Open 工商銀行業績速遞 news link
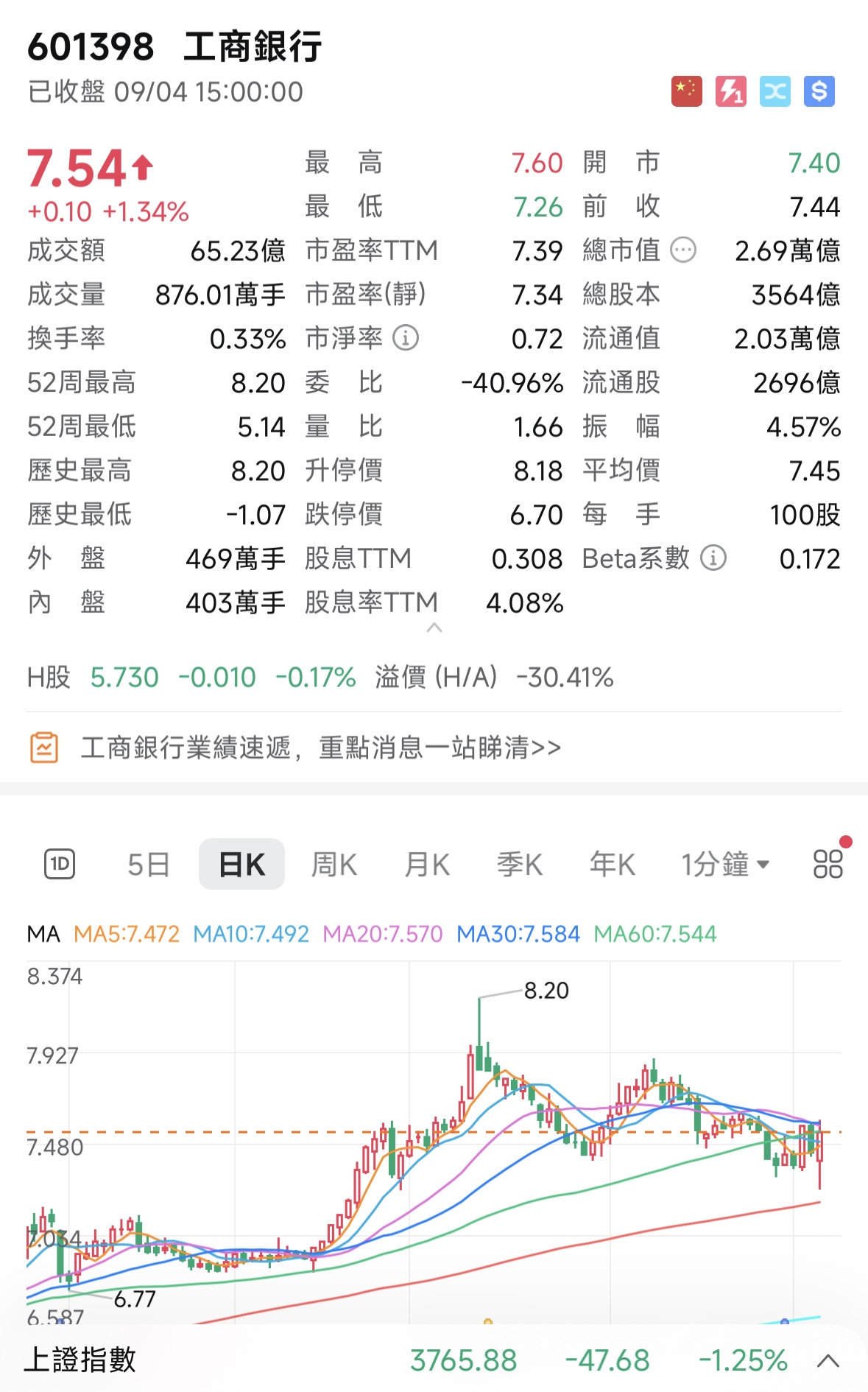Image resolution: width=868 pixels, height=1392 pixels. pyautogui.click(x=320, y=748)
